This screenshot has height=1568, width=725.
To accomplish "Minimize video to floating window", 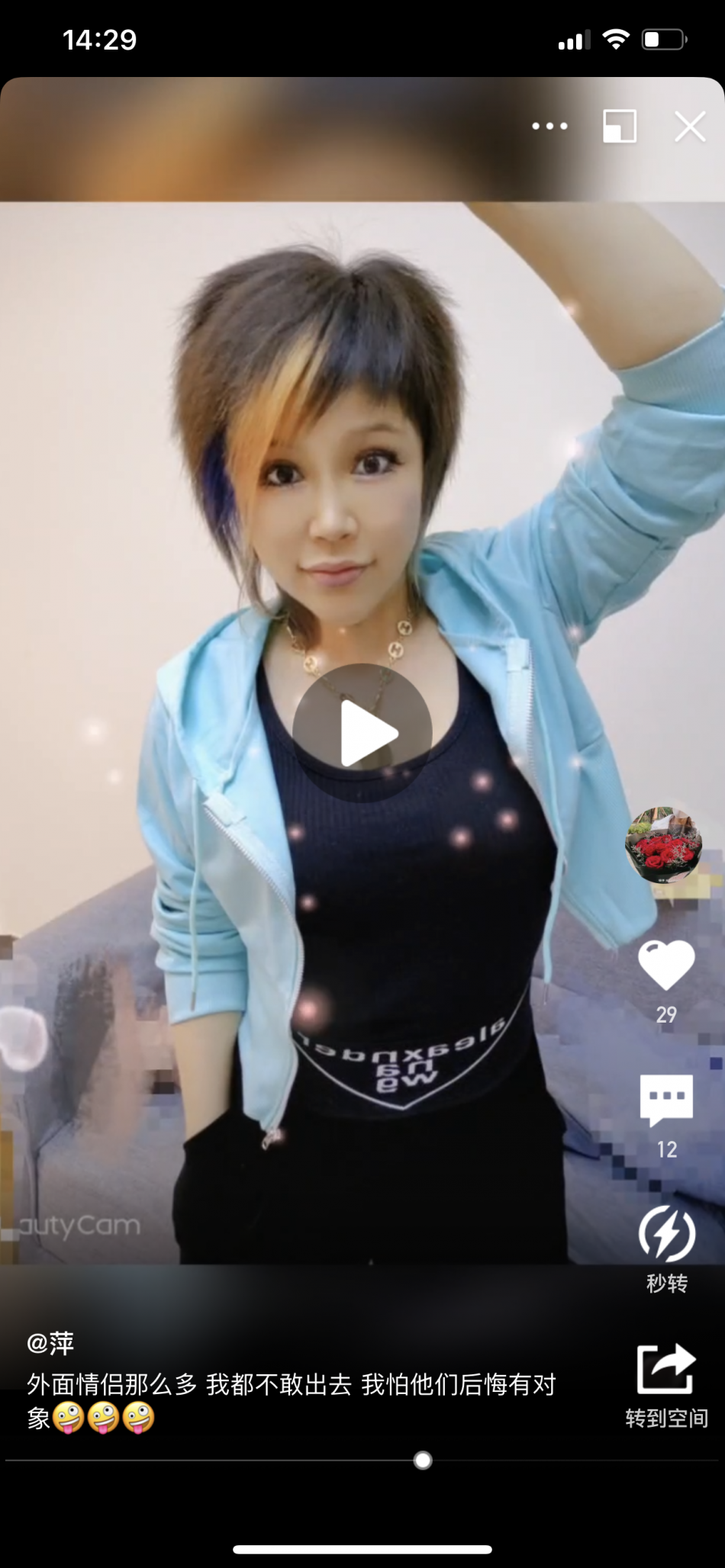I will pyautogui.click(x=619, y=126).
